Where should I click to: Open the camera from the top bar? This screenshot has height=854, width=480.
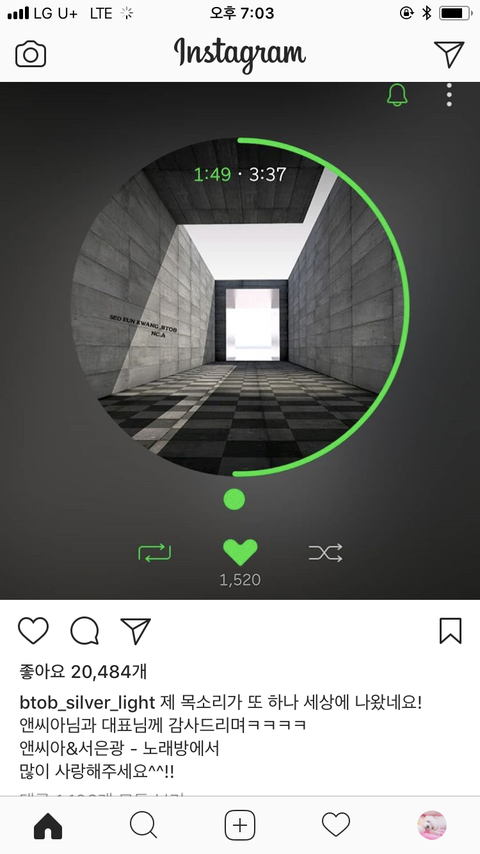click(x=31, y=54)
